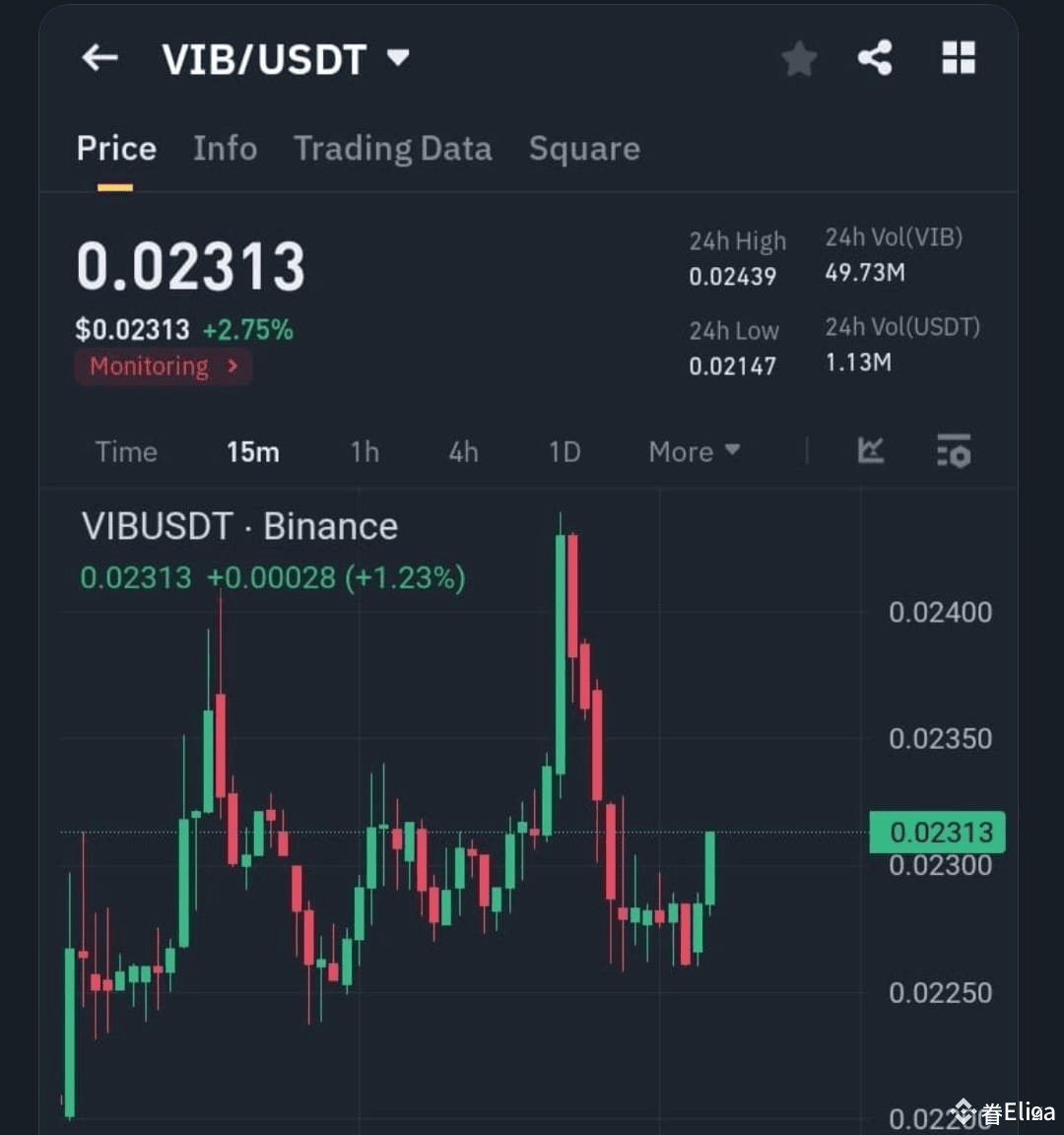Click the VIBUSDT Binance chart title
This screenshot has height=1135, width=1064.
click(238, 525)
